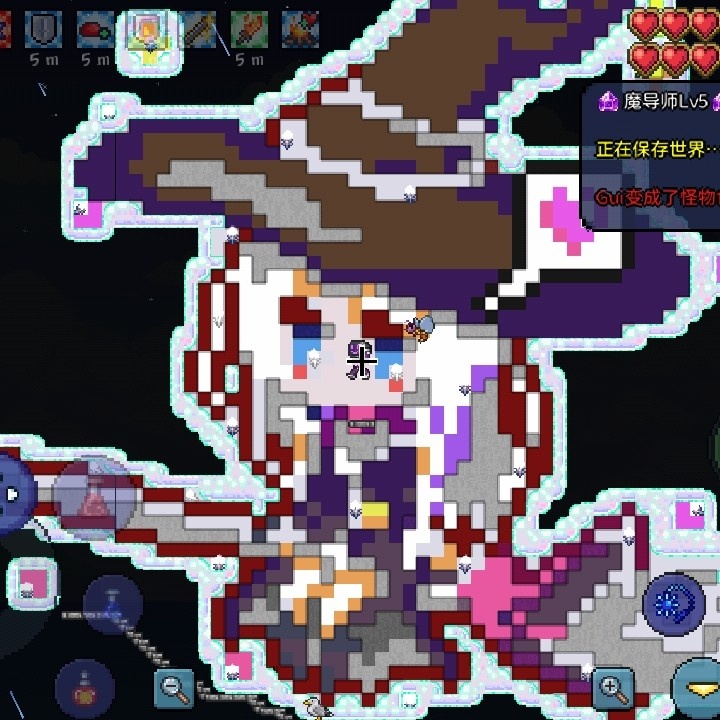Use the quick heal red potion button
Image resolution: width=720 pixels, height=720 pixels.
[x=84, y=690]
